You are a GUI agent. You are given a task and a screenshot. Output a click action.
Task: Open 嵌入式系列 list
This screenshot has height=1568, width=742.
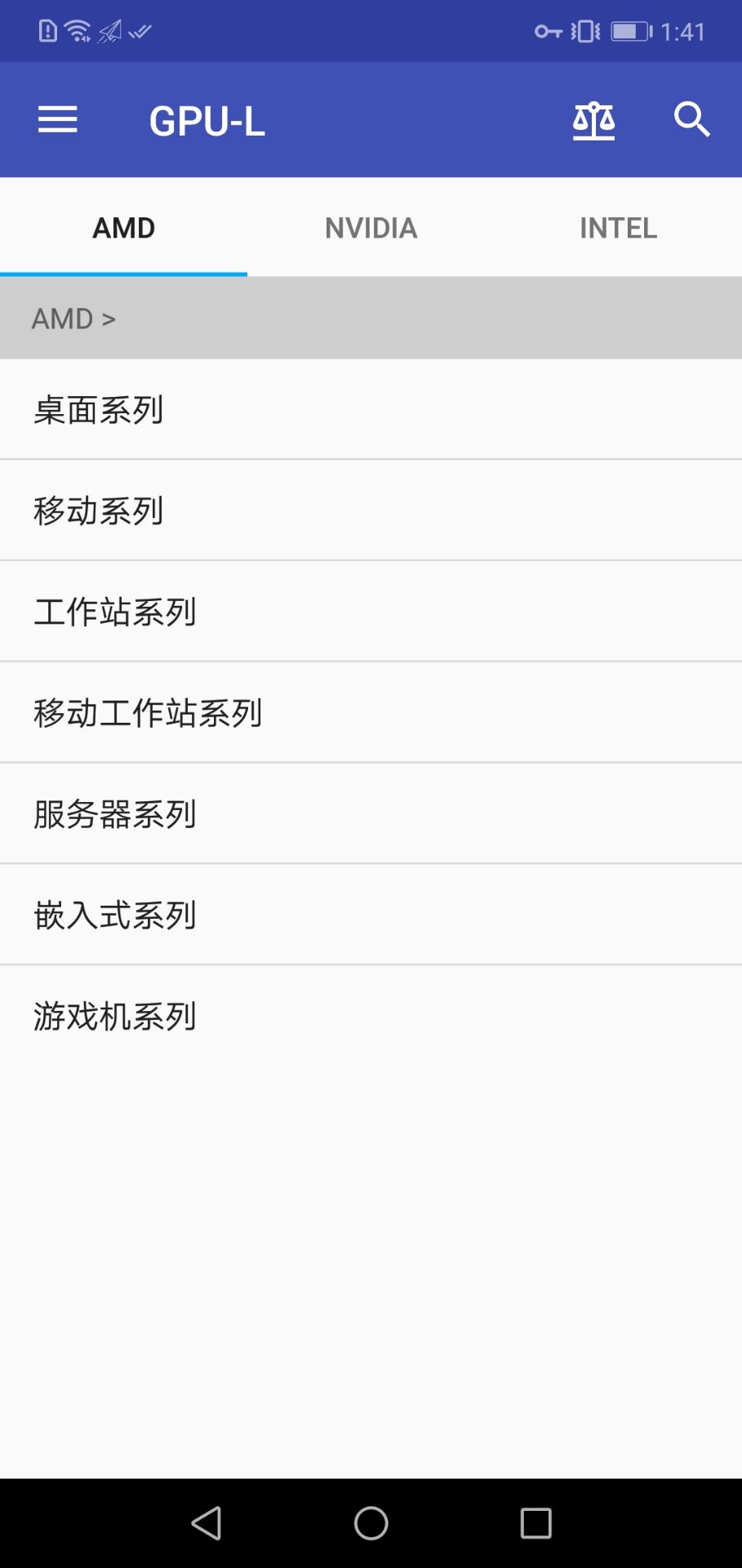tap(371, 915)
